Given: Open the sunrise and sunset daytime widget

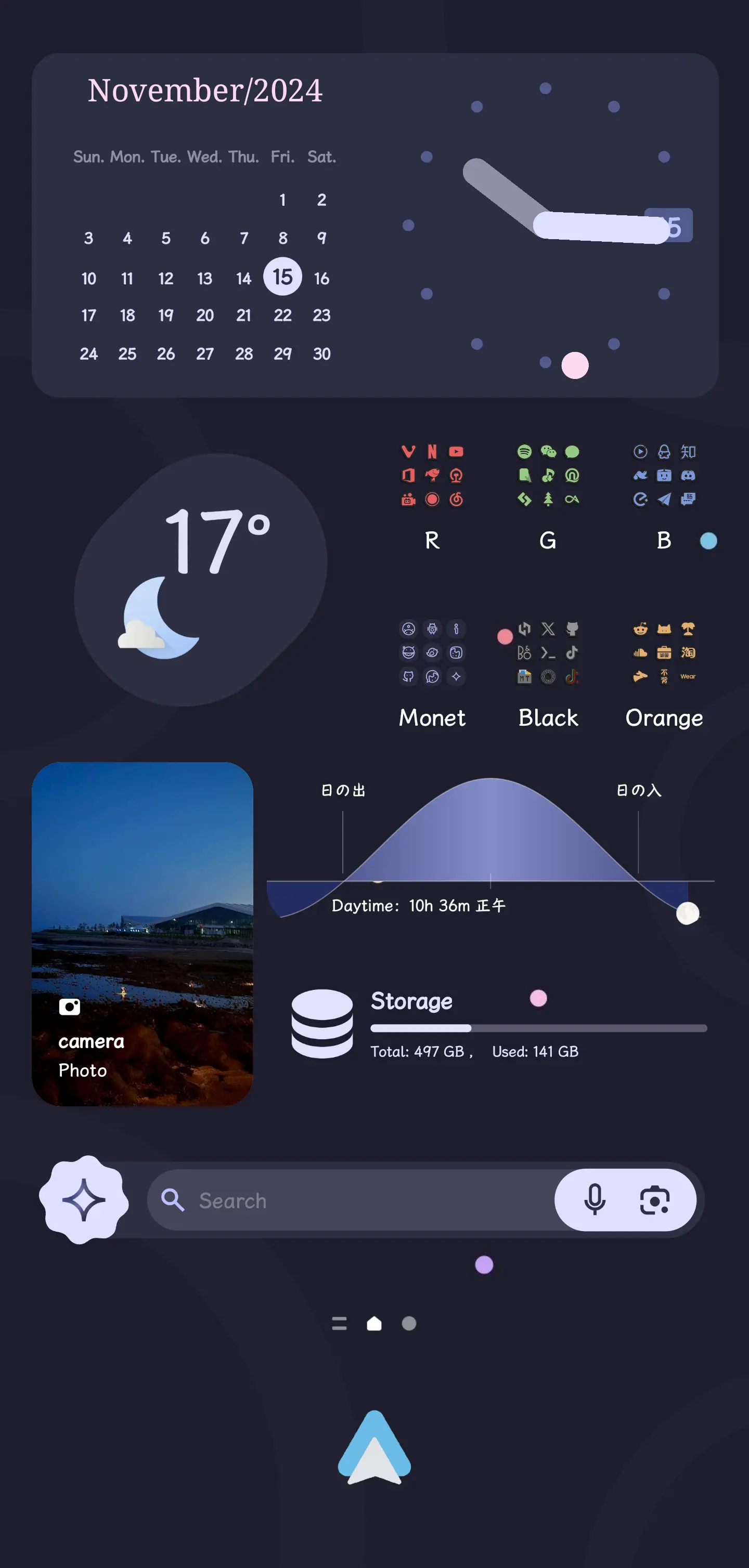Looking at the screenshot, I should tap(490, 852).
